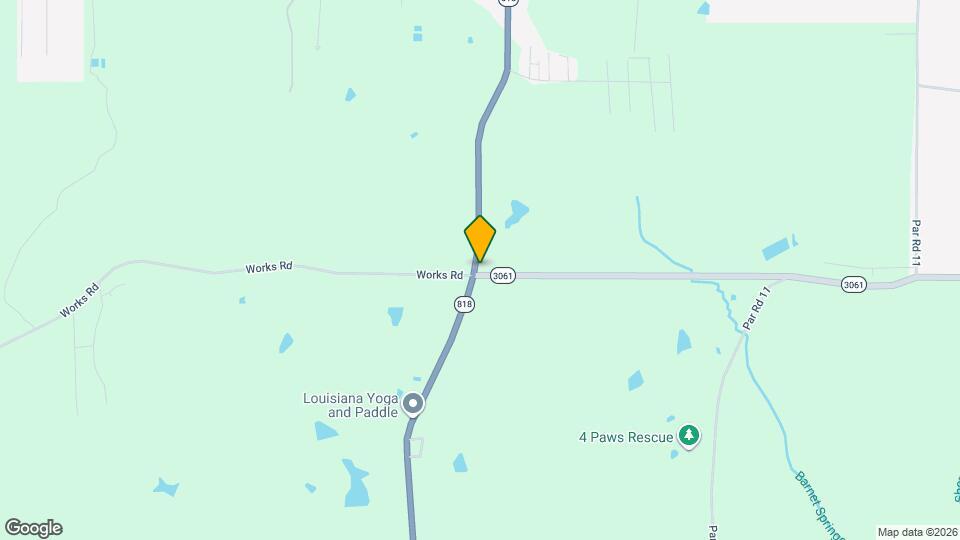
Task: Open the Louisiana Yoga and Paddle place pin
Action: click(x=413, y=404)
